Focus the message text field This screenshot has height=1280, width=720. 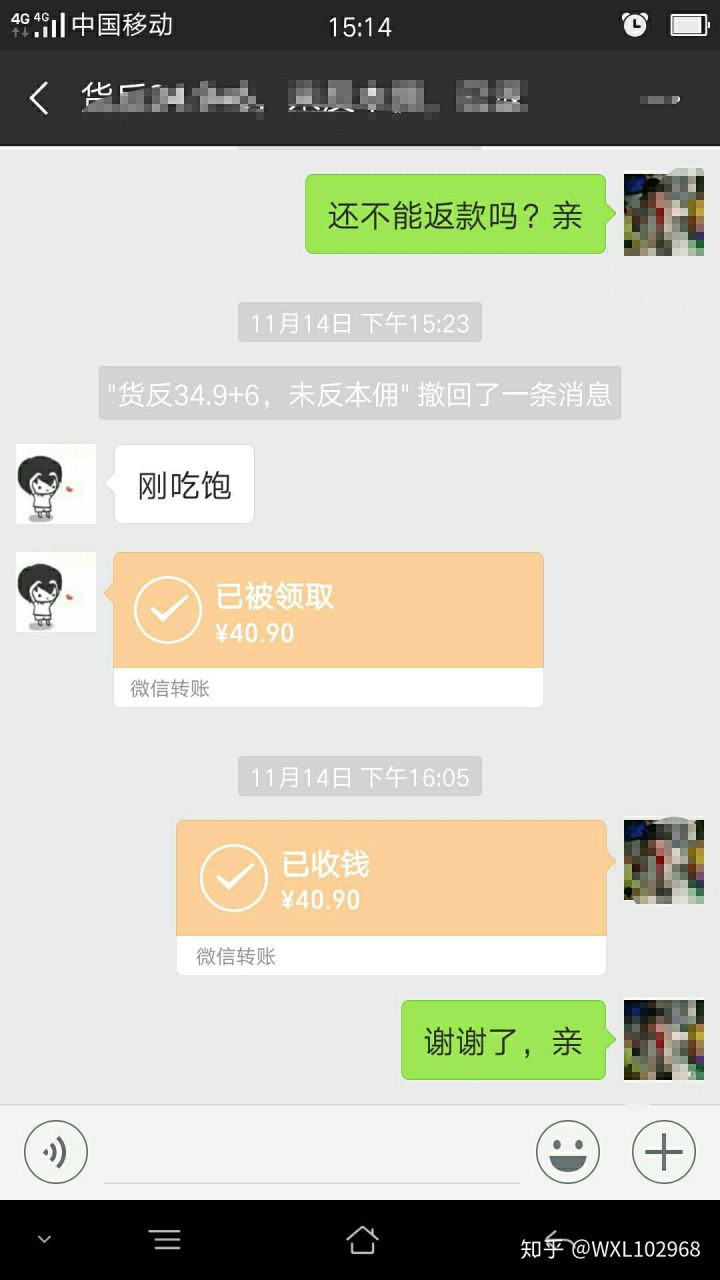click(x=312, y=1152)
